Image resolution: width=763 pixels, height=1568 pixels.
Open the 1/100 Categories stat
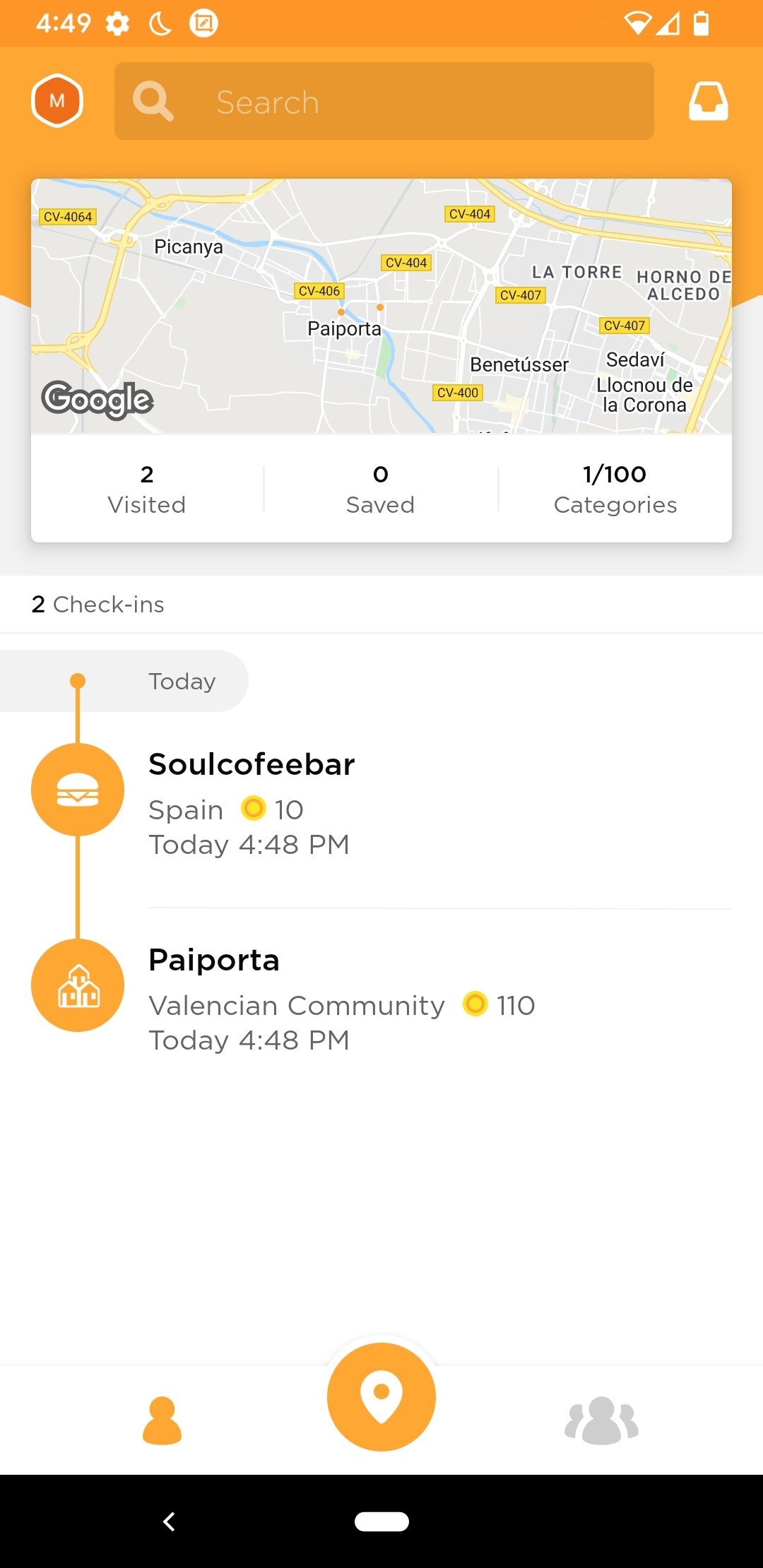pyautogui.click(x=615, y=489)
